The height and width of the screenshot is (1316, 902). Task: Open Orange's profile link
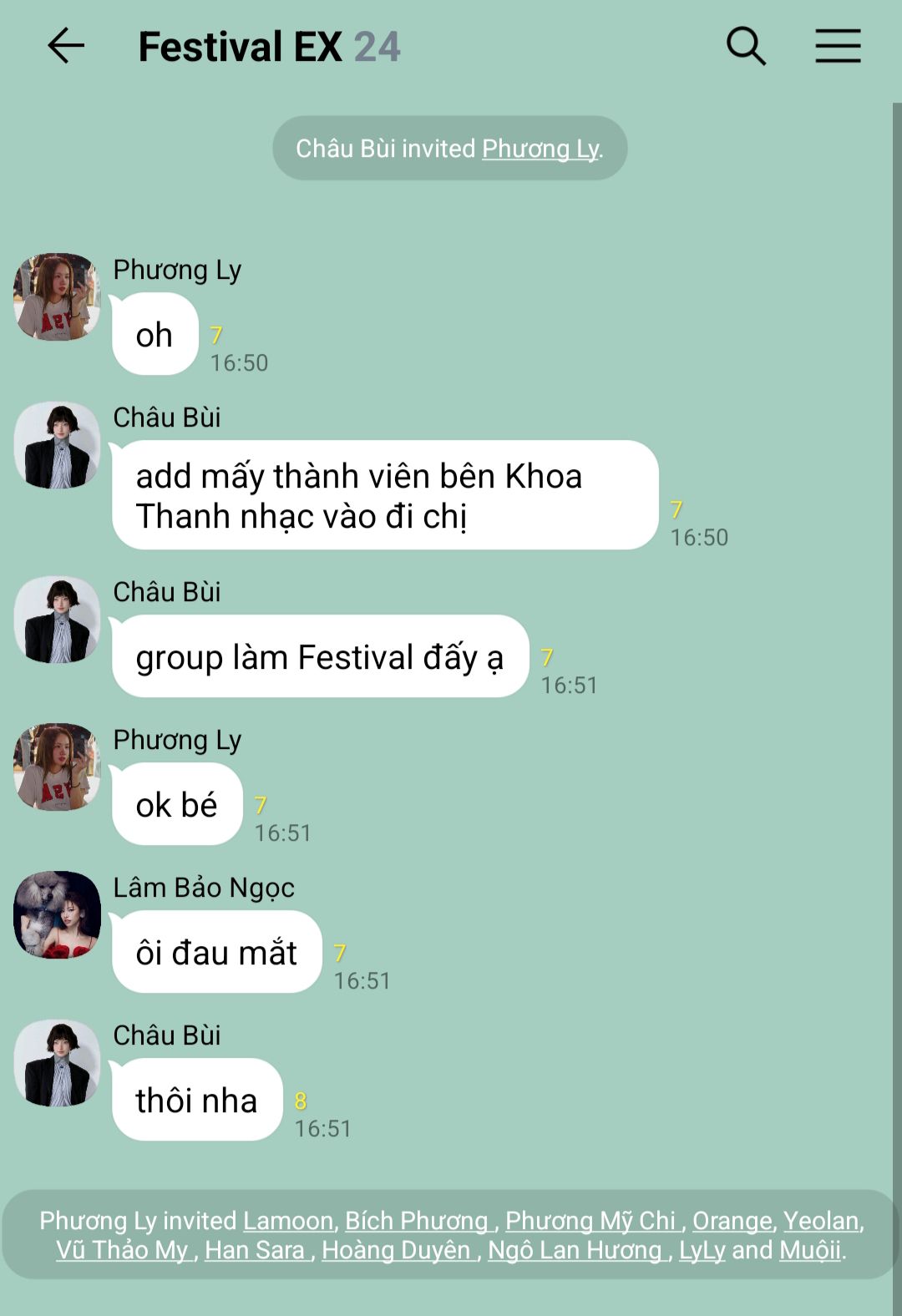pos(732,1221)
